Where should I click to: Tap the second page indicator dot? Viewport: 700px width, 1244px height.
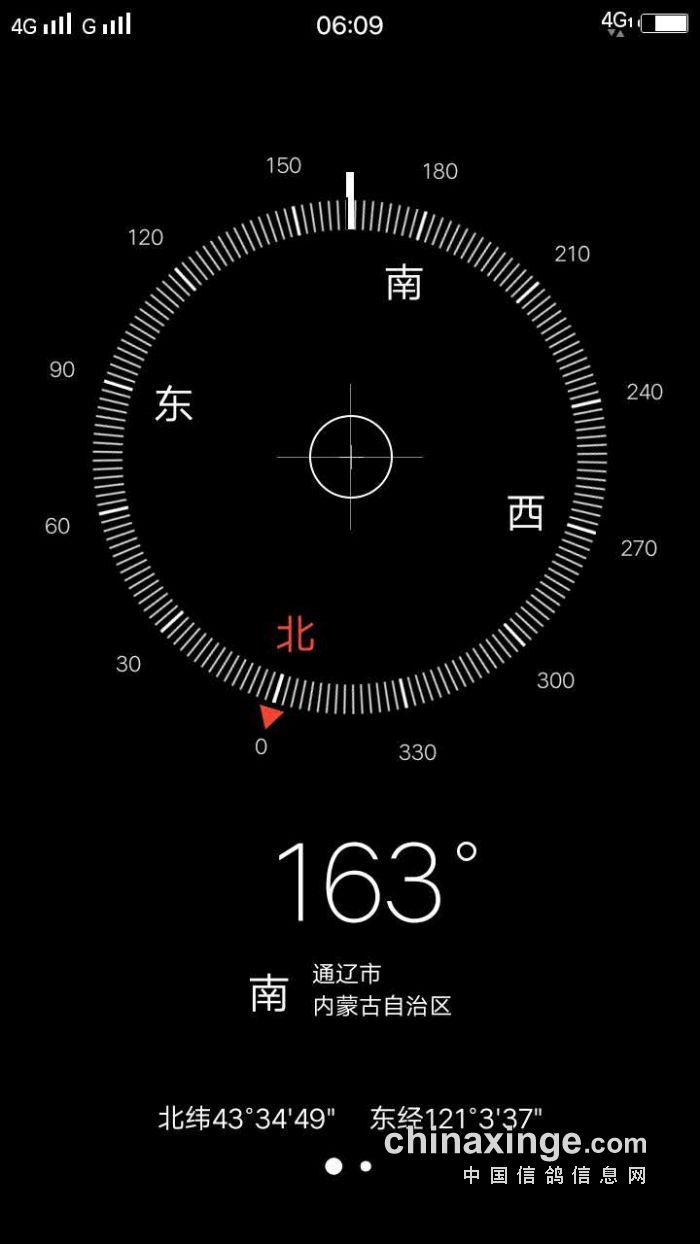(x=366, y=1166)
